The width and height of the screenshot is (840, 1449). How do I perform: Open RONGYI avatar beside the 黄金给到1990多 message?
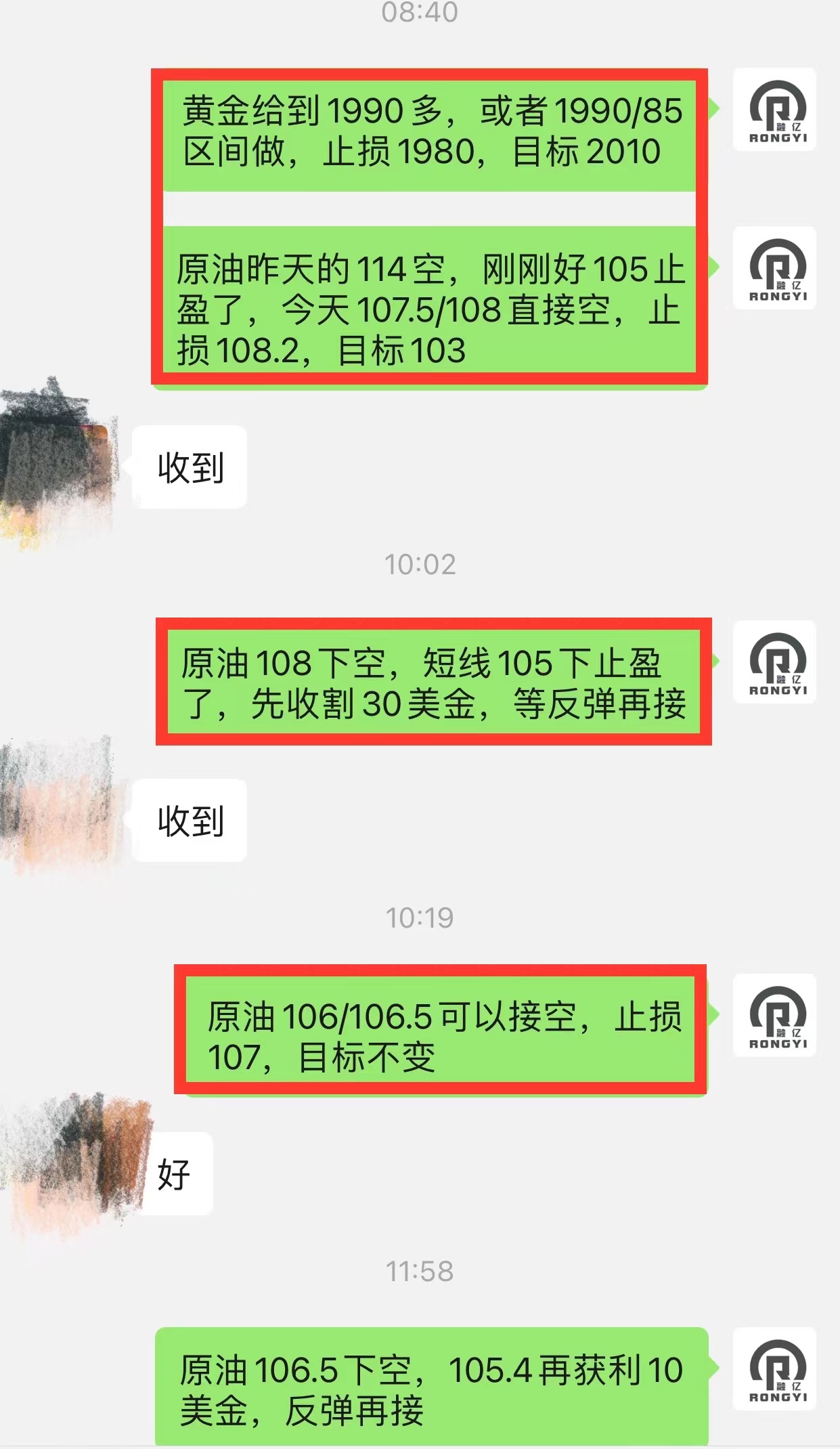(x=775, y=110)
